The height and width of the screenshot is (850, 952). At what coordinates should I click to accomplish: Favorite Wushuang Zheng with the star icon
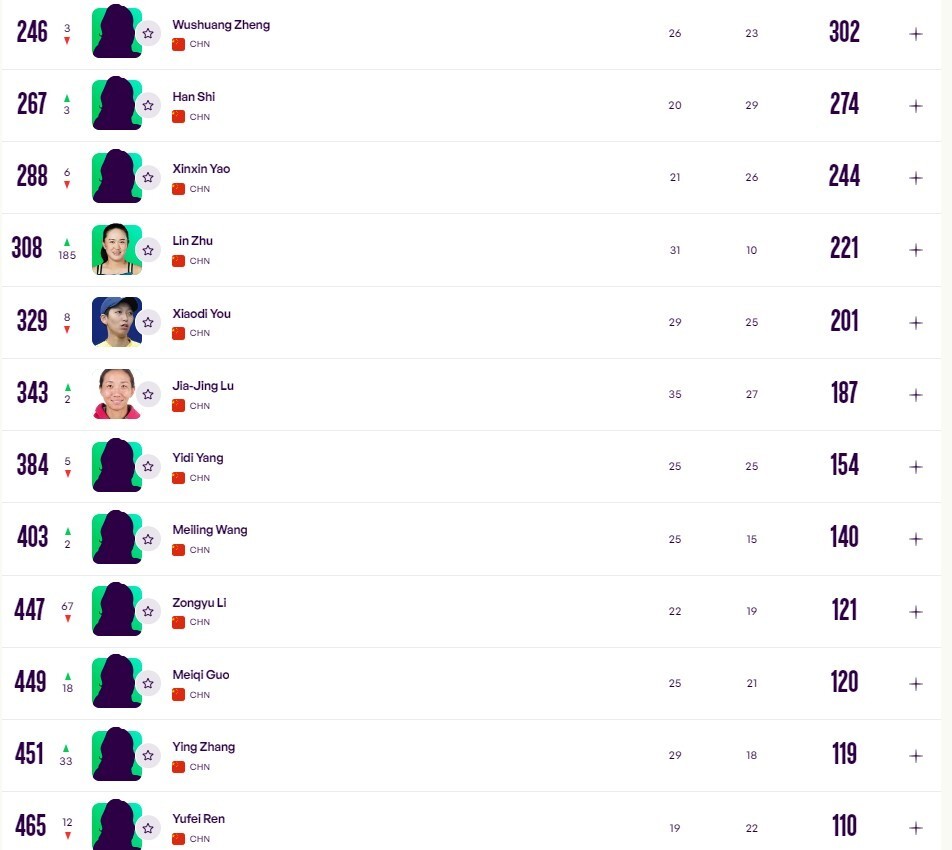coord(148,33)
